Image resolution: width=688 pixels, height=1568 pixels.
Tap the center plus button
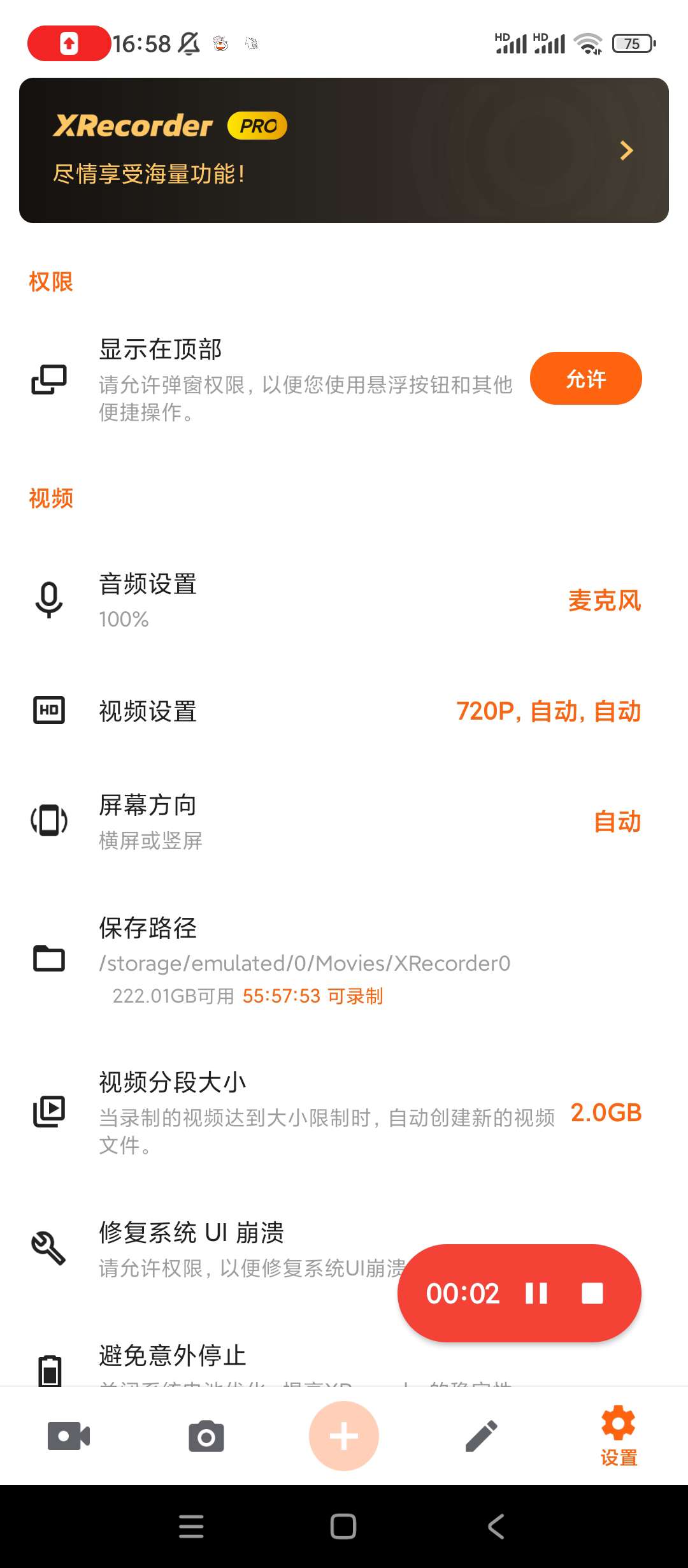point(344,1436)
